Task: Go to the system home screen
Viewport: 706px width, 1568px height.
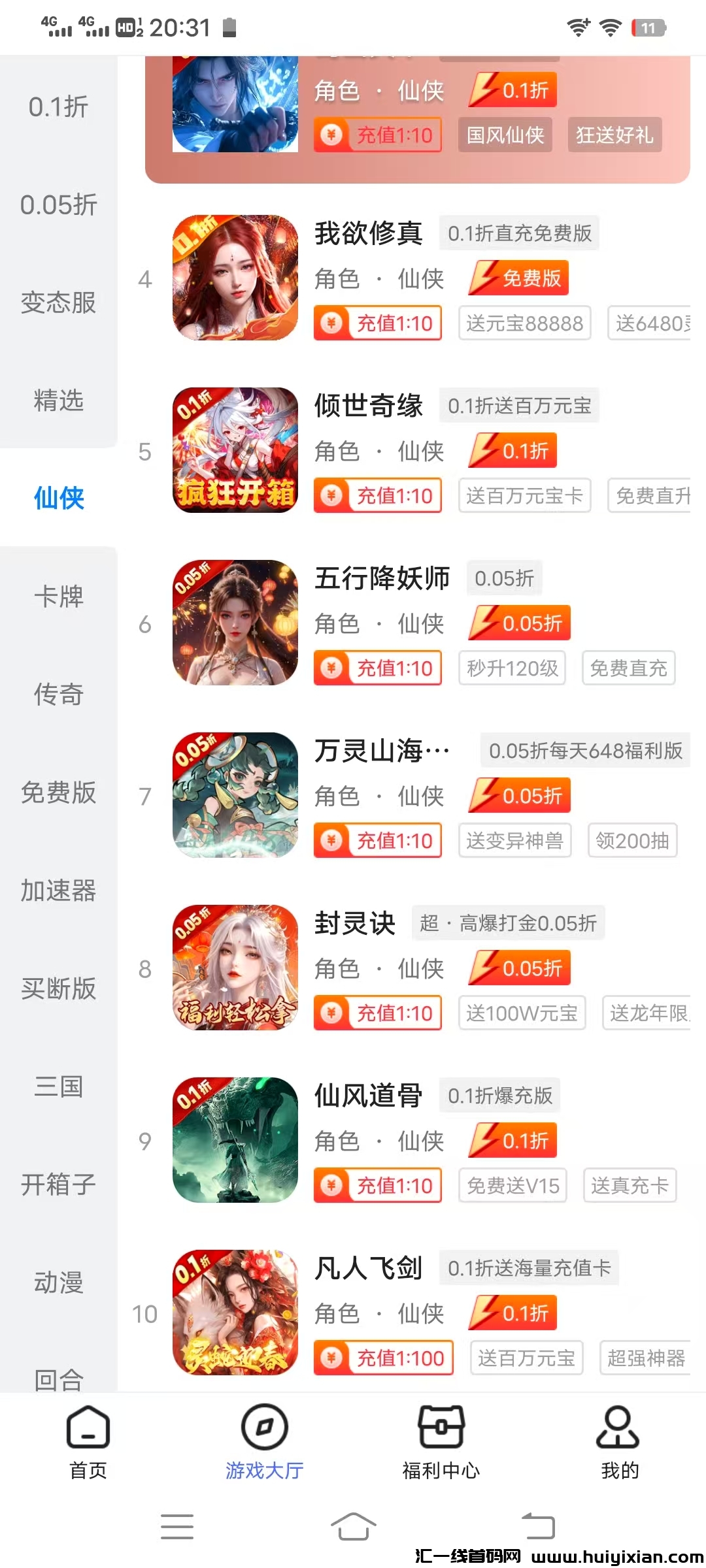Action: point(353,1526)
